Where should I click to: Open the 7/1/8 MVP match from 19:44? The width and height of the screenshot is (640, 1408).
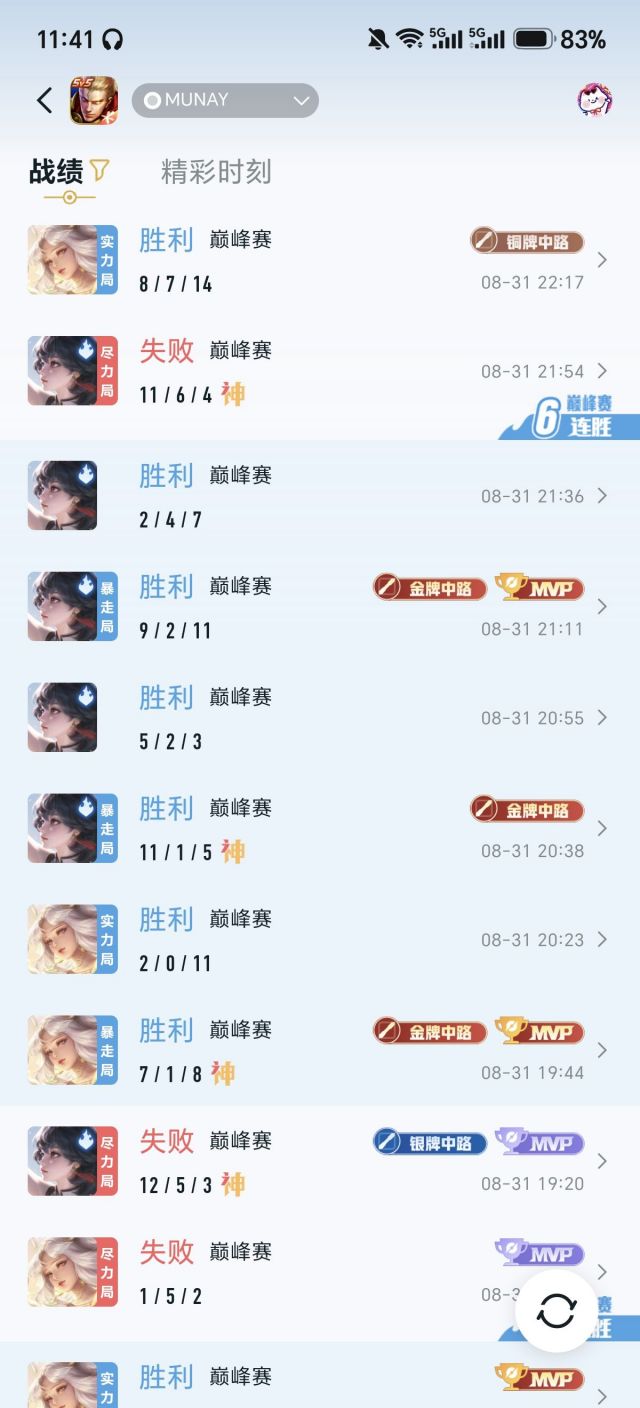click(320, 1051)
